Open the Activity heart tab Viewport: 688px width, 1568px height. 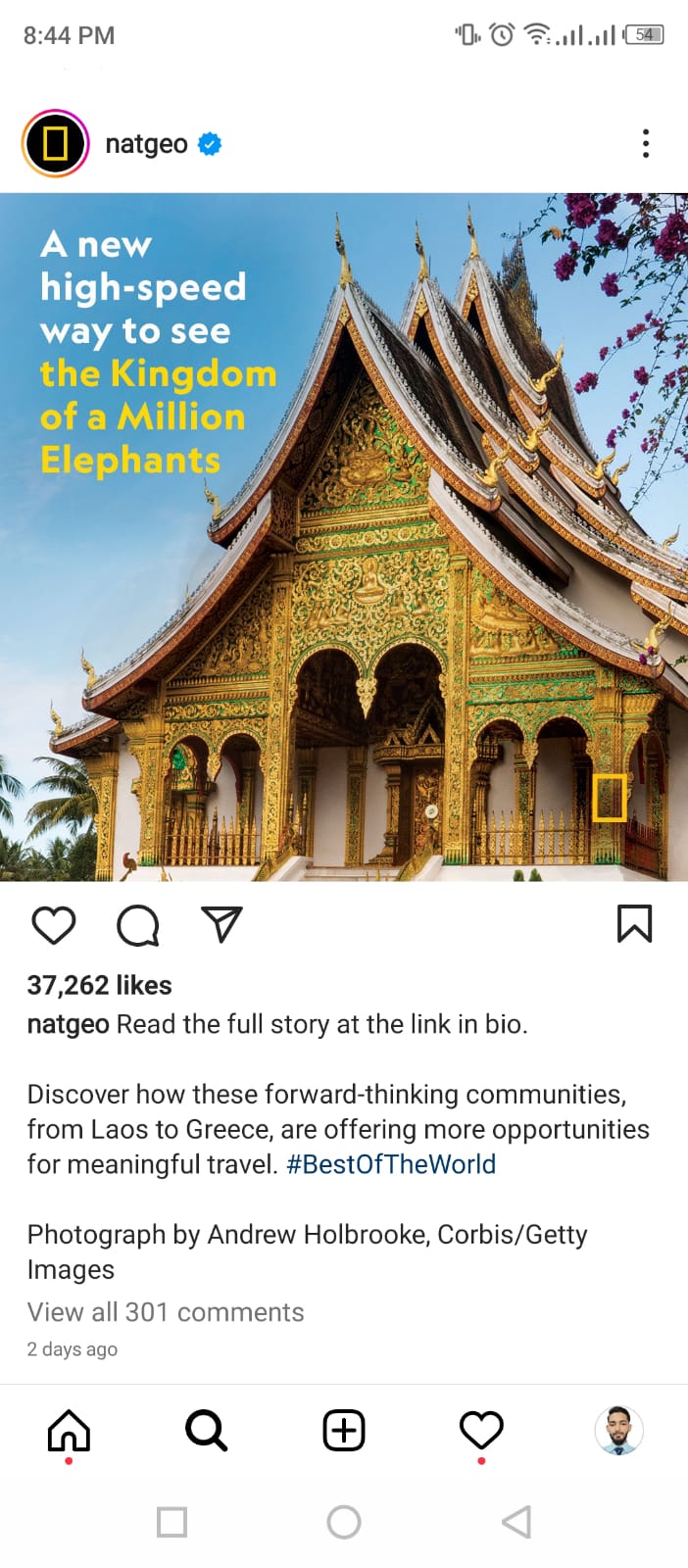[481, 1431]
